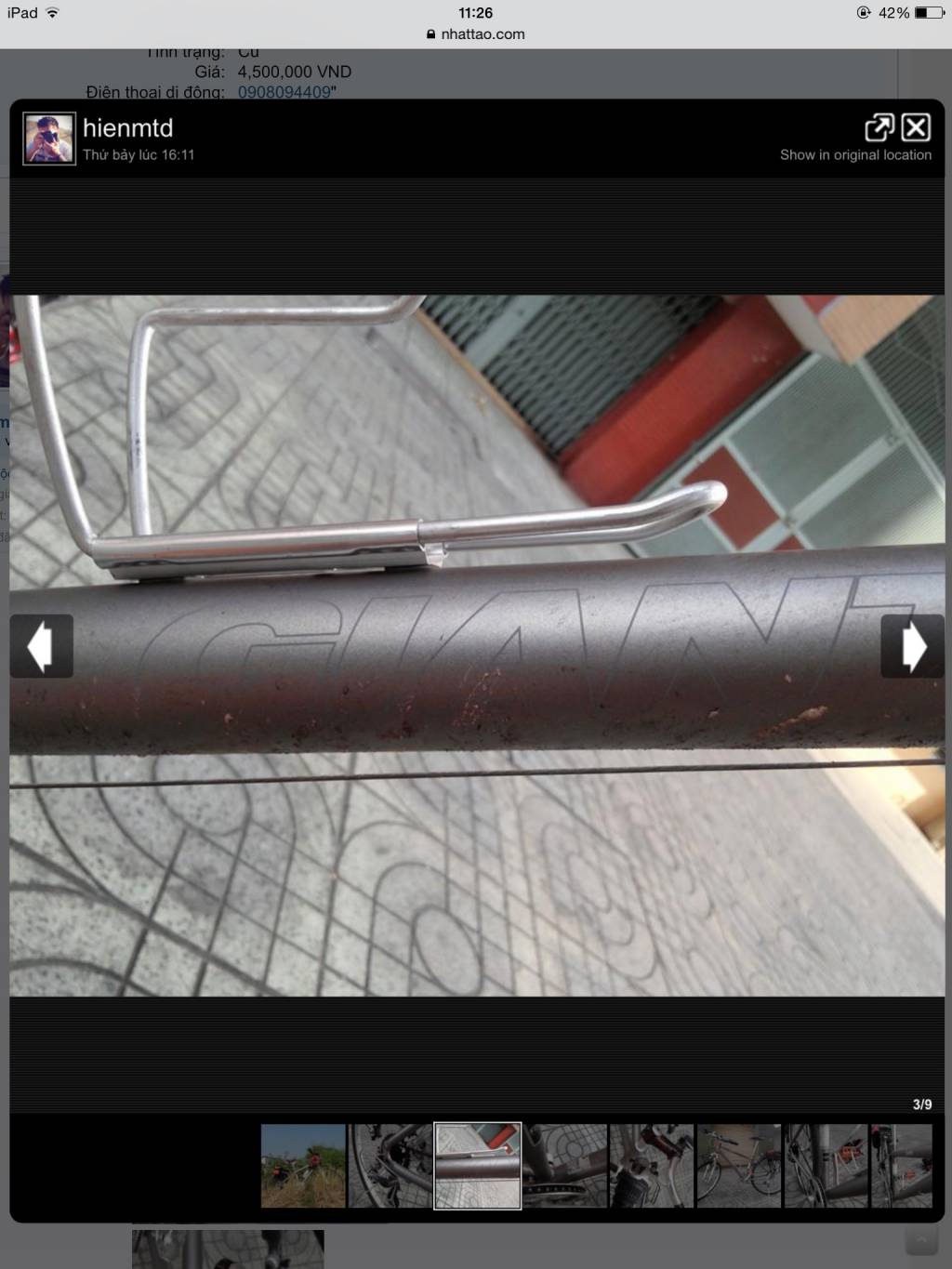The width and height of the screenshot is (952, 1269).
Task: Go to previous photo arrow
Action: (x=41, y=646)
